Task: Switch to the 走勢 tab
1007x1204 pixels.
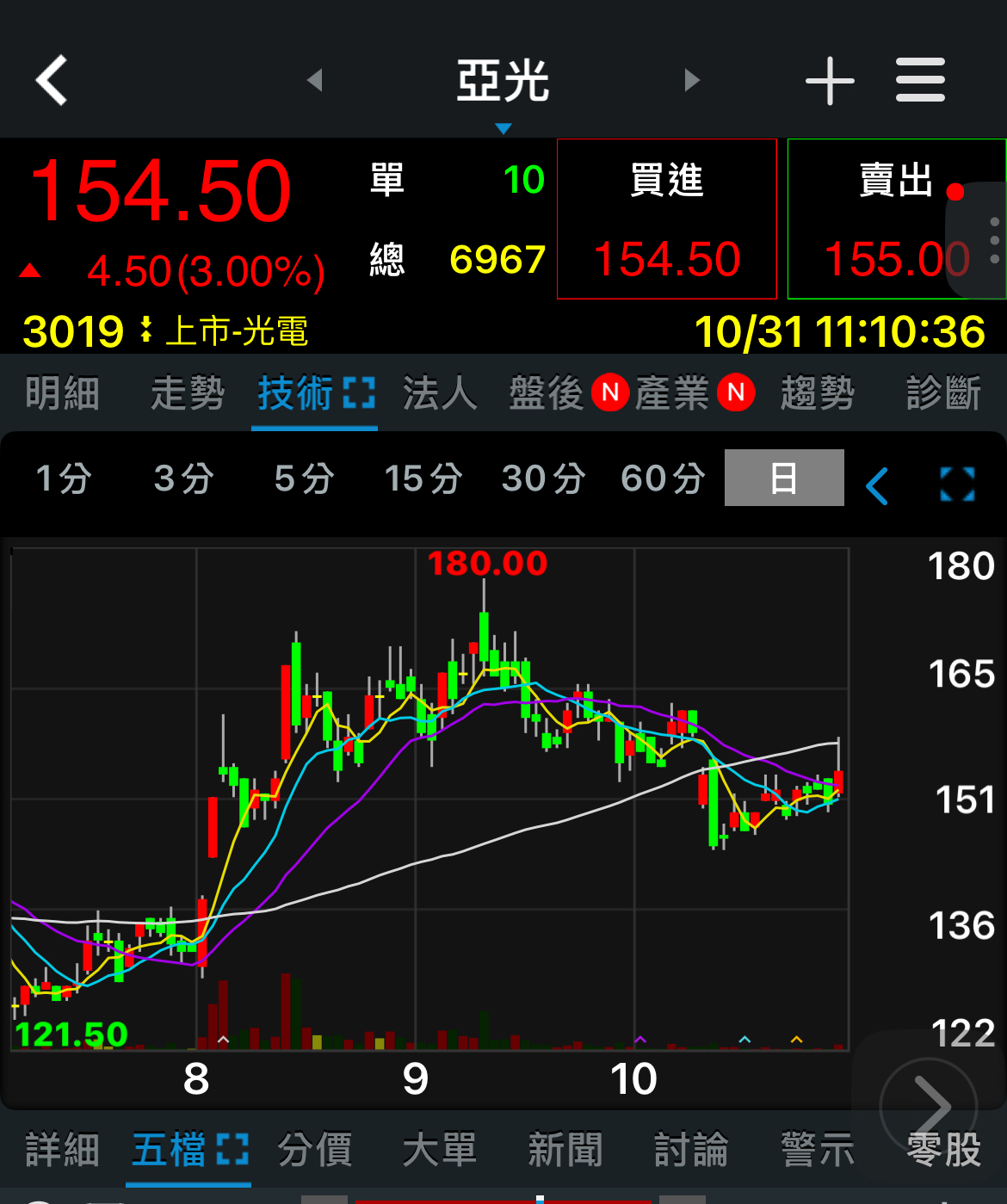Action: click(188, 394)
